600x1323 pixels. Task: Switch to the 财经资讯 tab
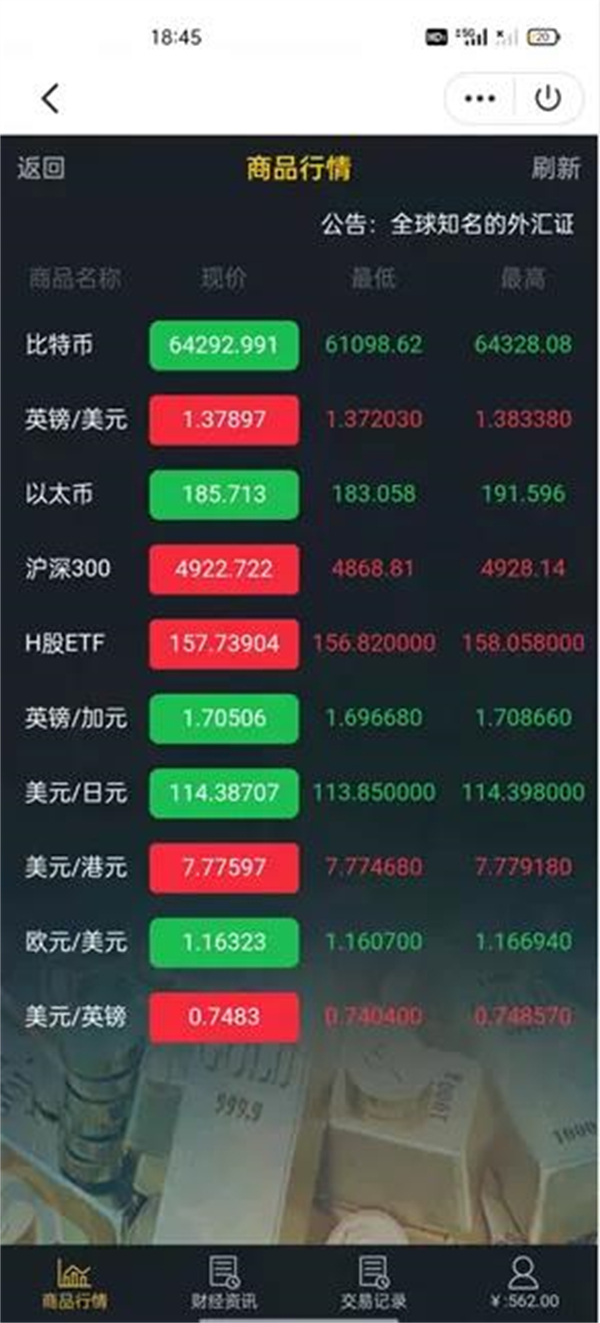tap(224, 1283)
